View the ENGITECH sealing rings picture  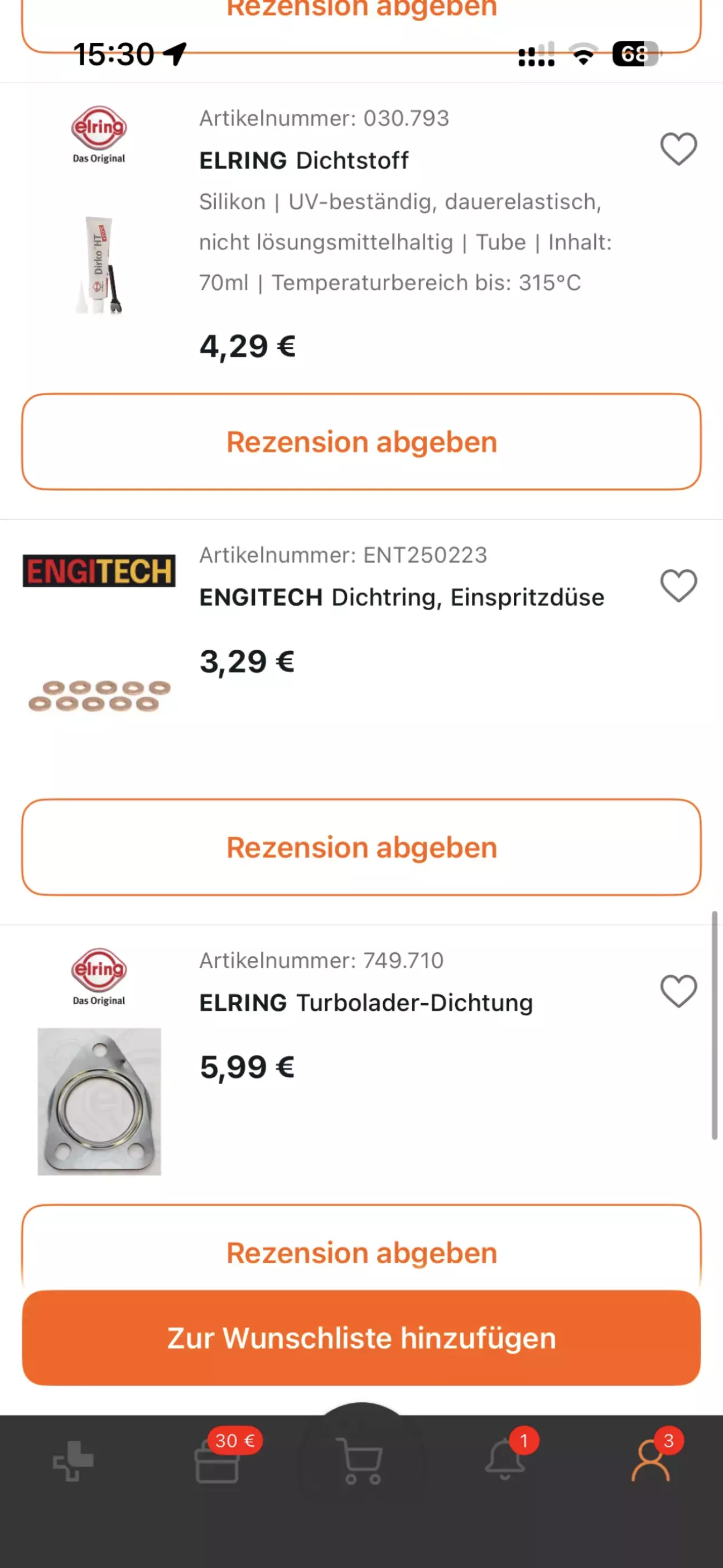(99, 696)
